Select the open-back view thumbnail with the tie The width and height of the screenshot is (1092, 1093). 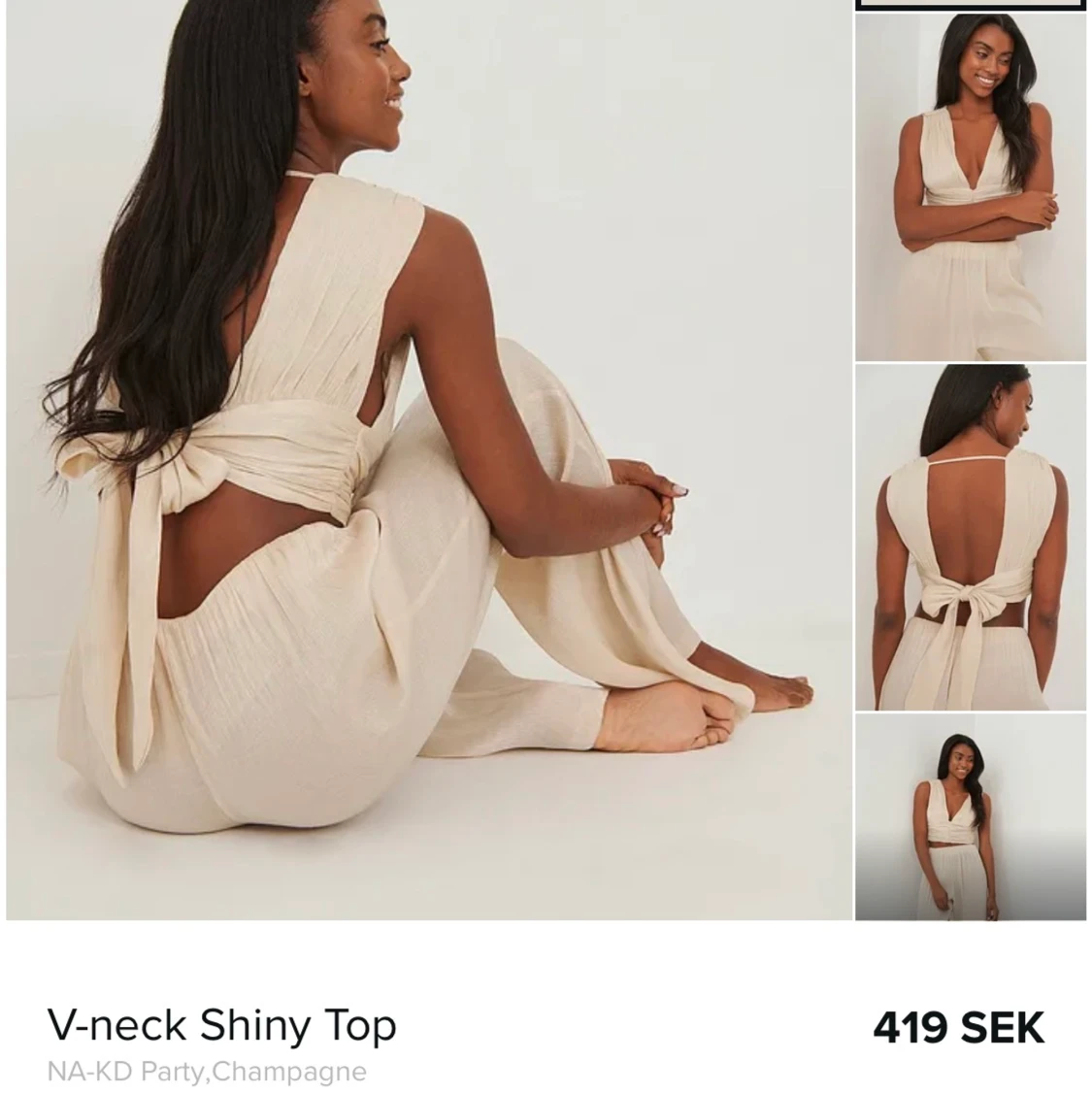970,538
